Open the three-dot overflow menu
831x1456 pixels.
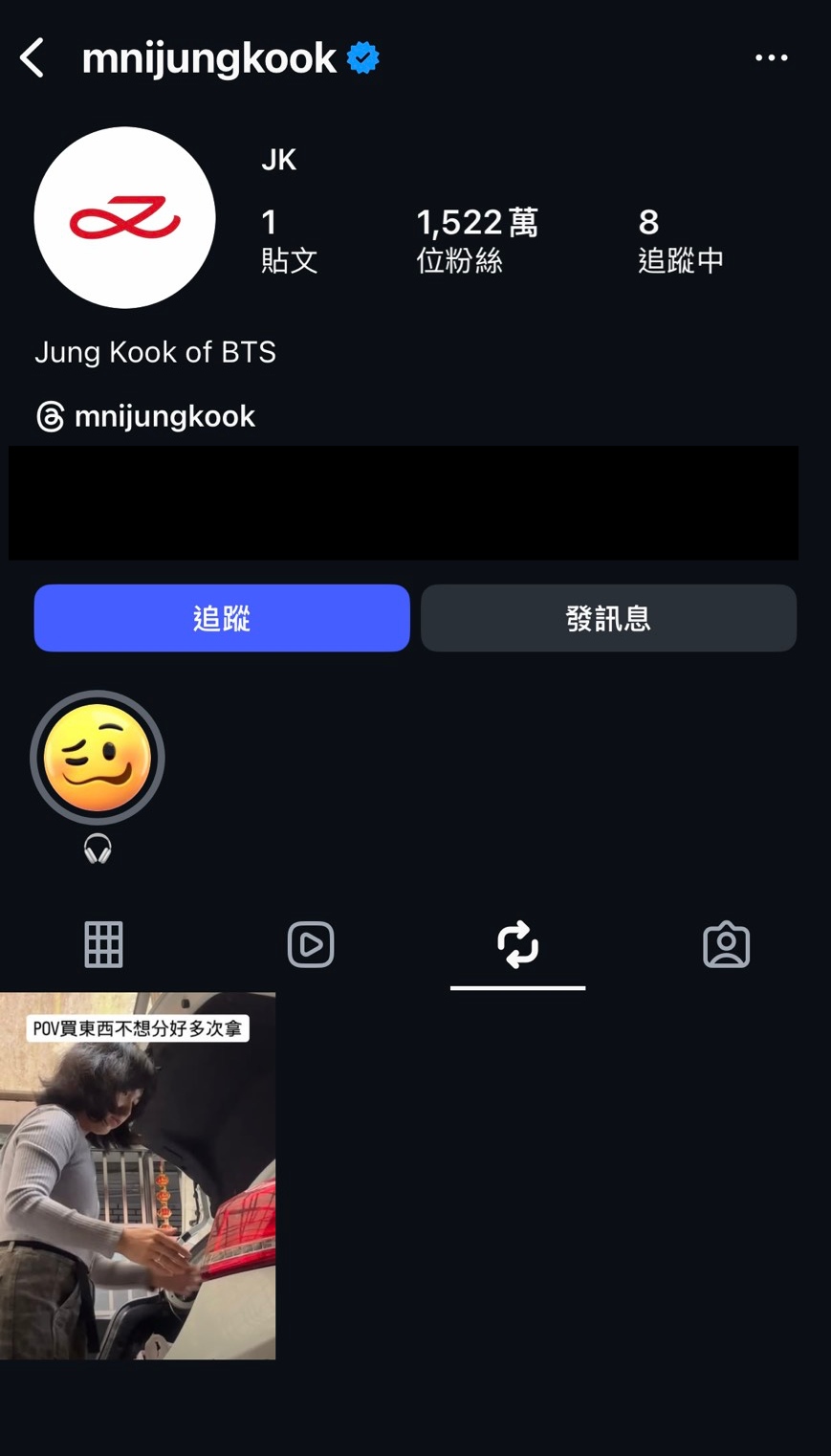tap(771, 58)
